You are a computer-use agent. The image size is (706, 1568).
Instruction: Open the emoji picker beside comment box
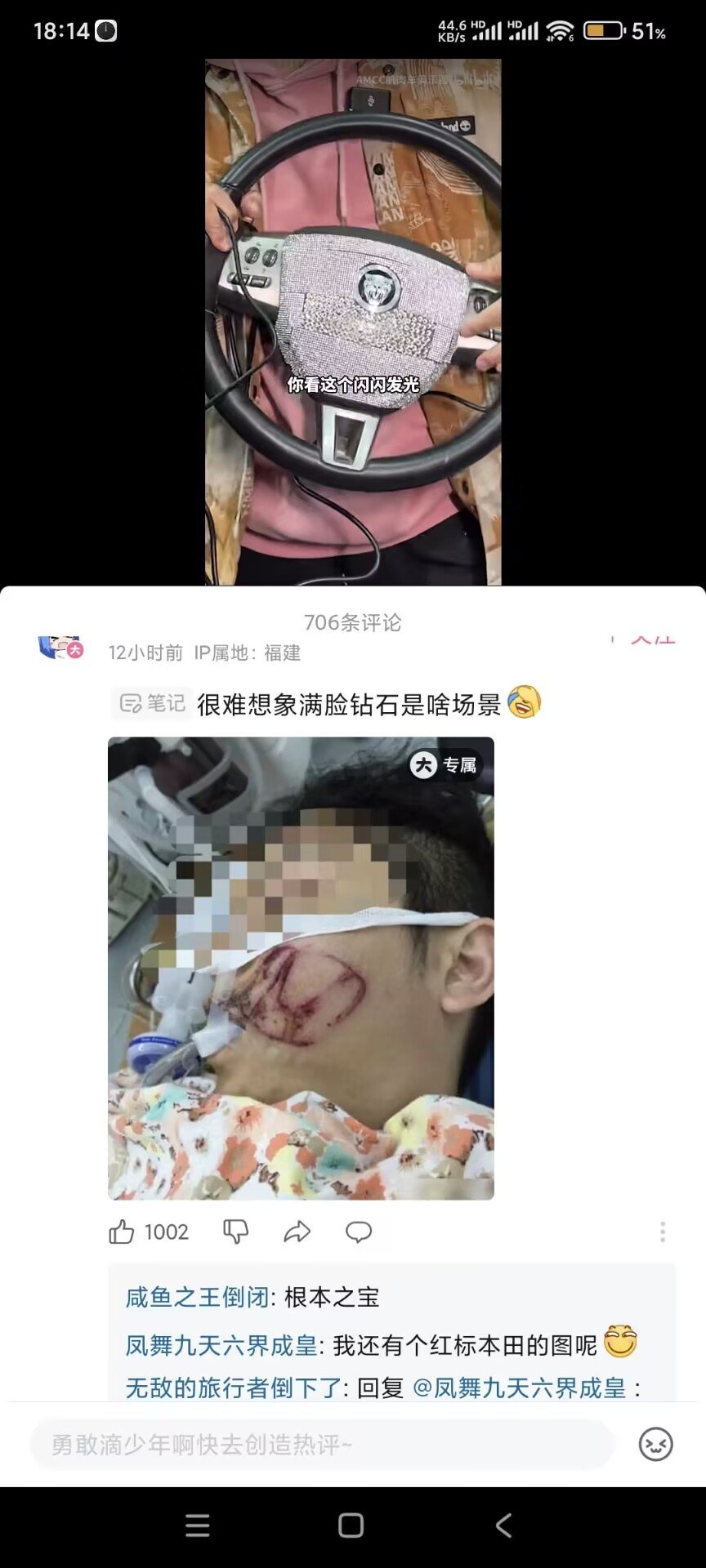pyautogui.click(x=655, y=1445)
